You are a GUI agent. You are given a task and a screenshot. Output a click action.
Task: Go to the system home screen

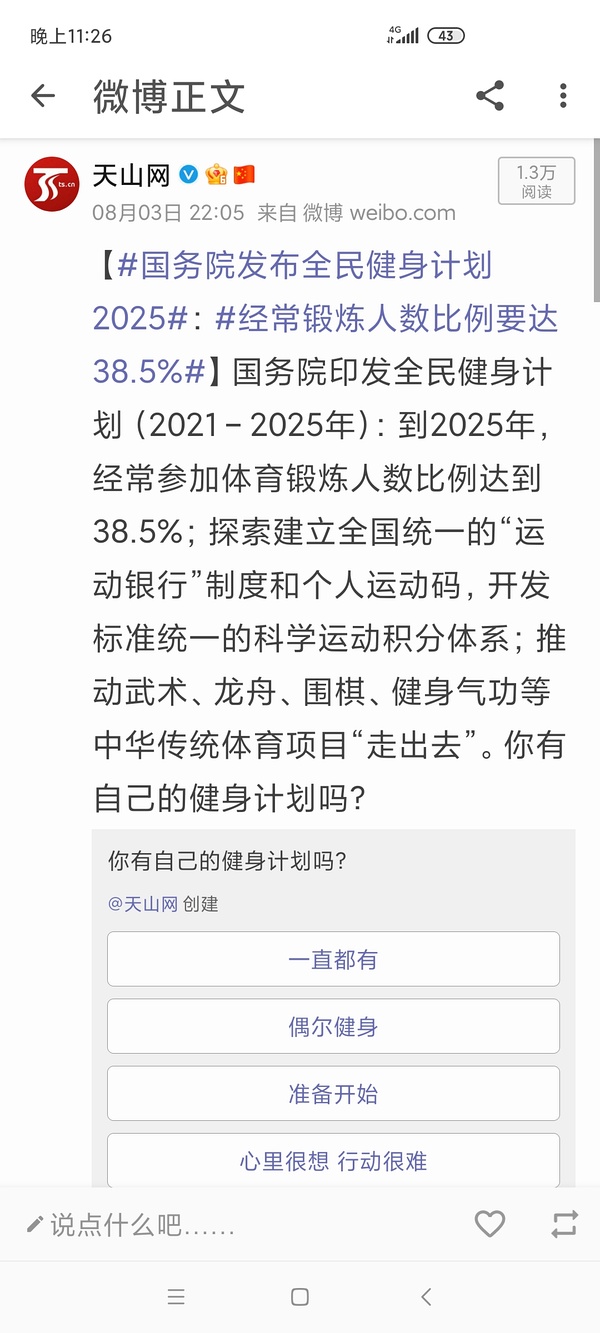[x=300, y=1297]
